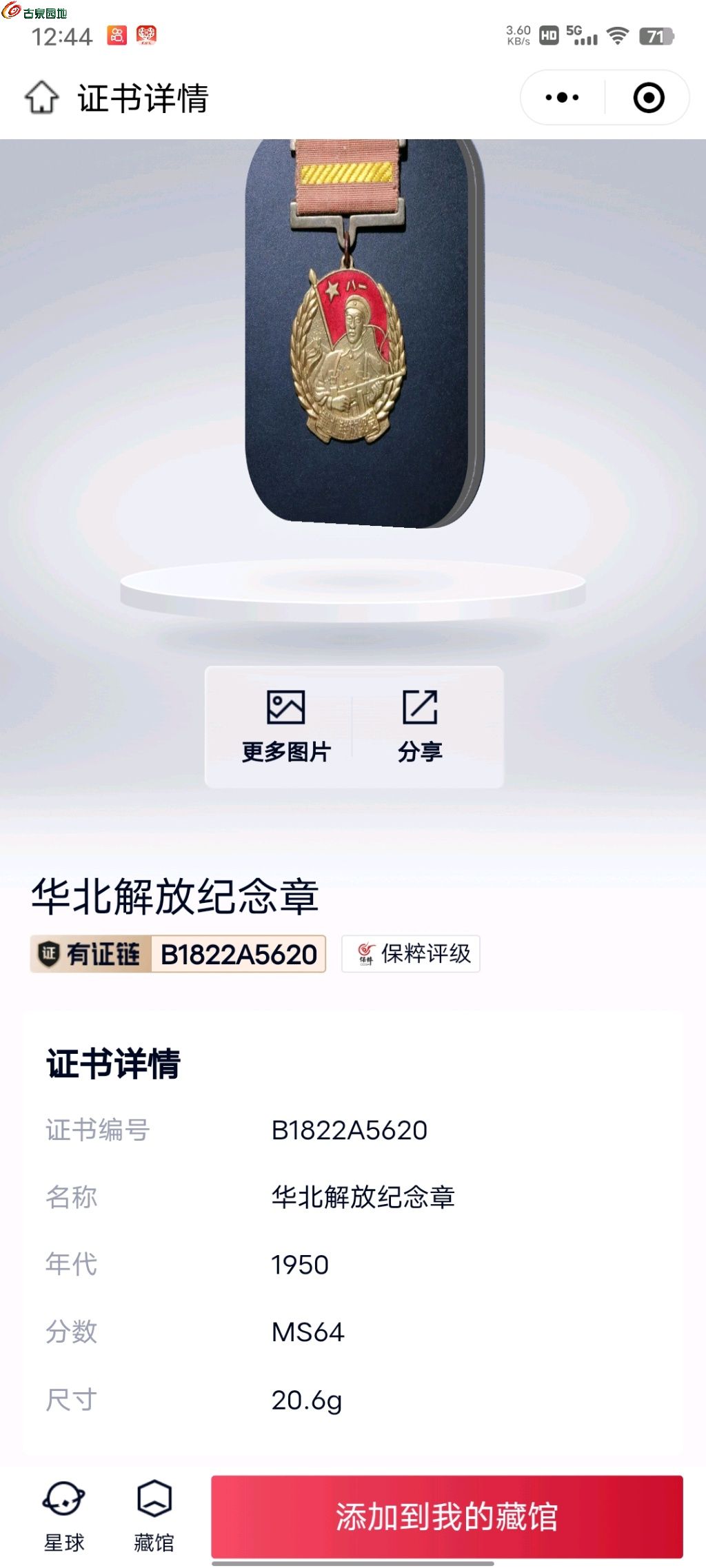This screenshot has width=706, height=1568.
Task: Open the 保粹评级 tag
Action: coord(411,954)
